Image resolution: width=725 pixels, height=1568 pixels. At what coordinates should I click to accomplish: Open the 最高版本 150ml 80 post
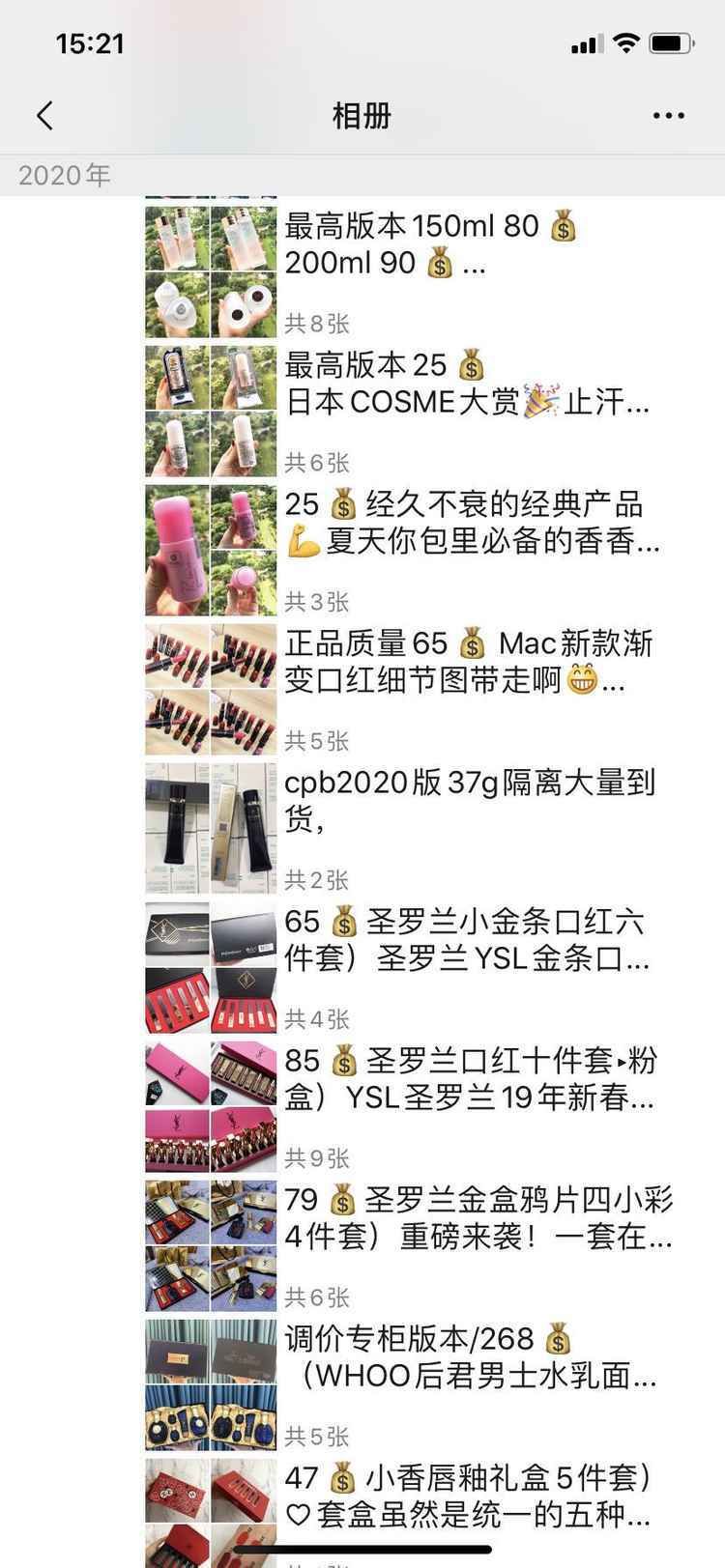430,244
